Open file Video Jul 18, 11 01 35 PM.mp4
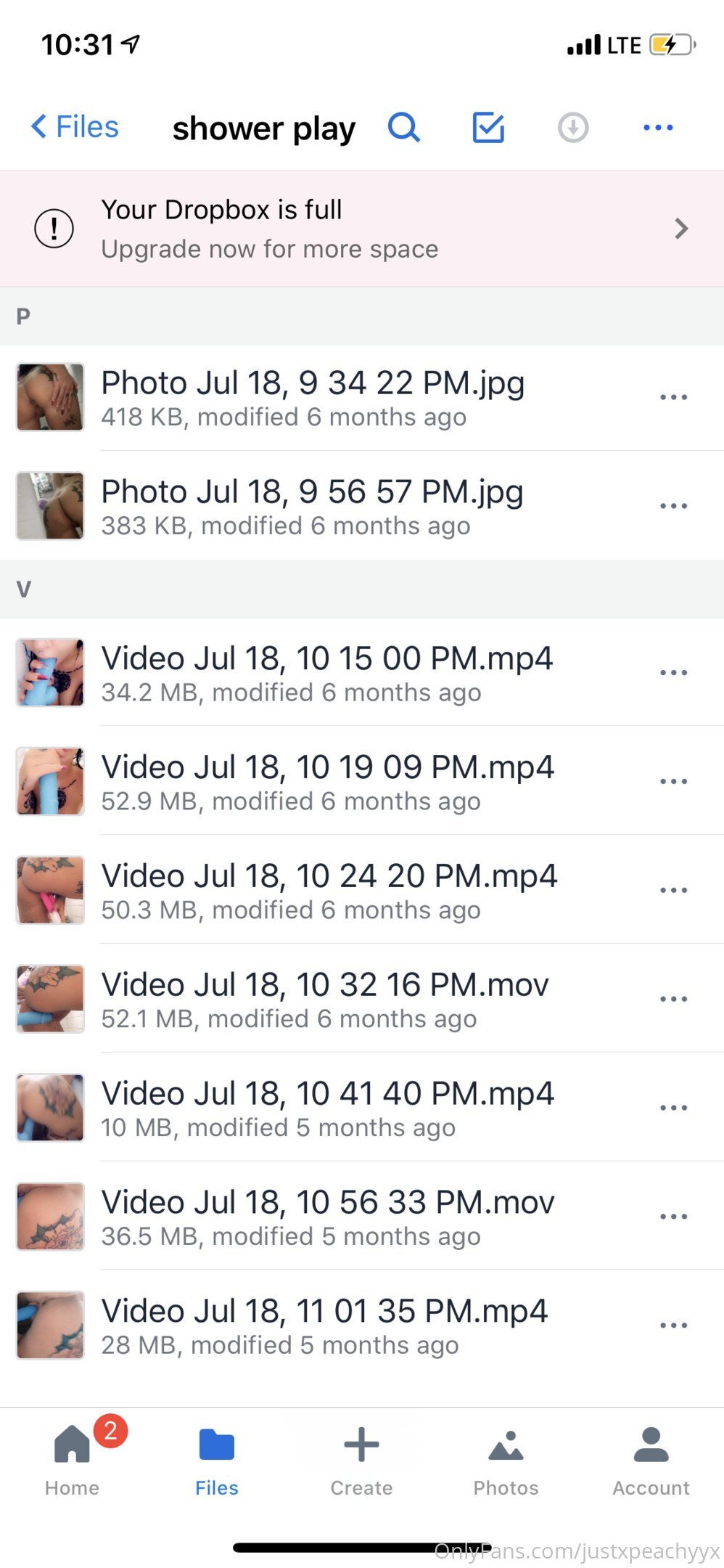724x1568 pixels. (362, 1326)
